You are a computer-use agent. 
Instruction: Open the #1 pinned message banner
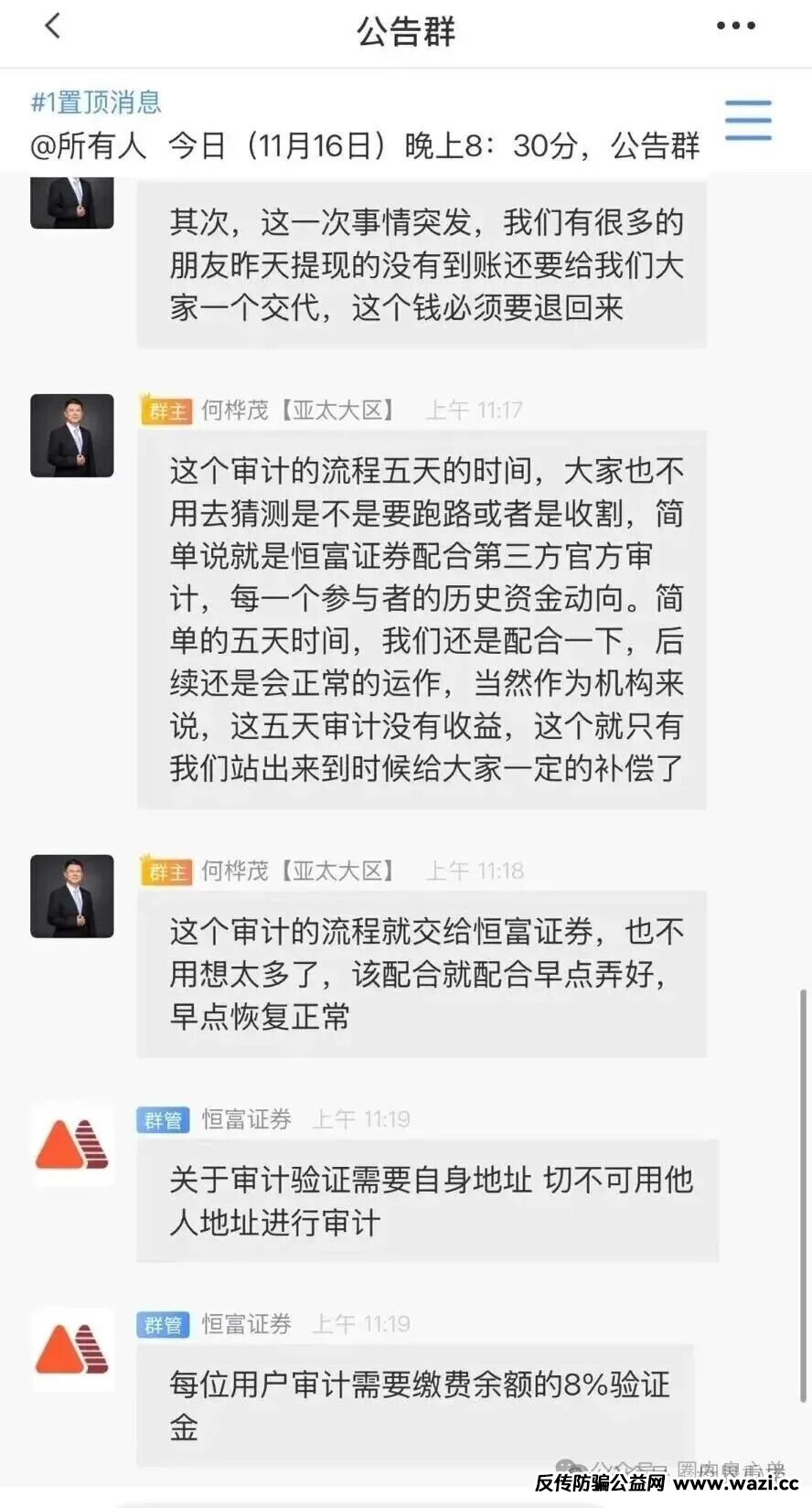(366, 125)
